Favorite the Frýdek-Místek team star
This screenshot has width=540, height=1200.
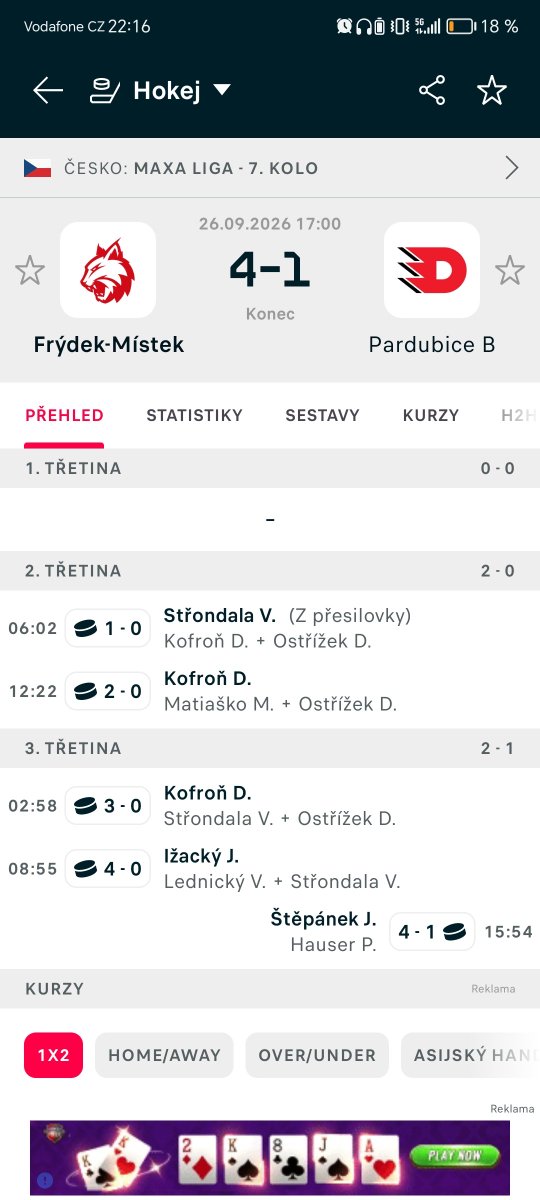[x=30, y=270]
